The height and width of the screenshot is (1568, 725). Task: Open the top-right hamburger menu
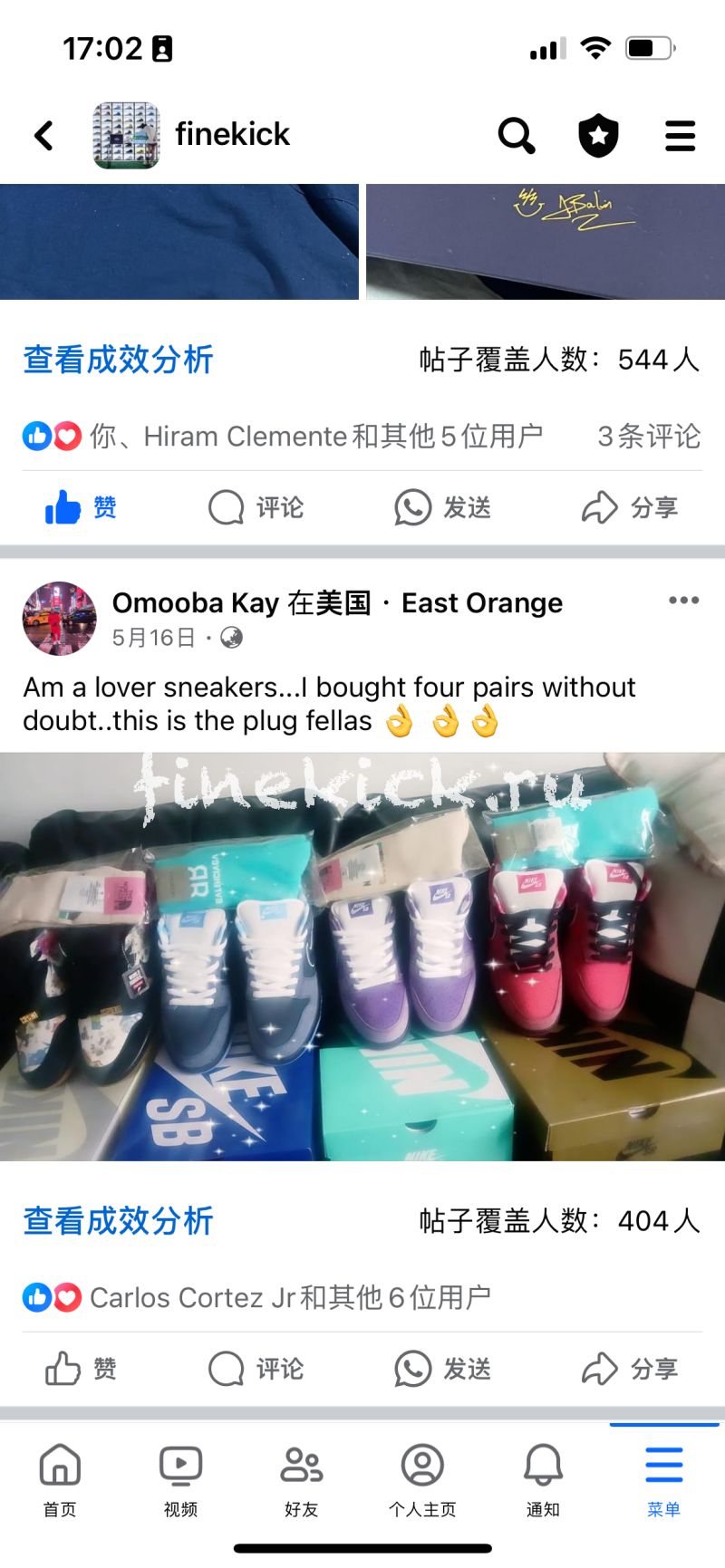680,136
